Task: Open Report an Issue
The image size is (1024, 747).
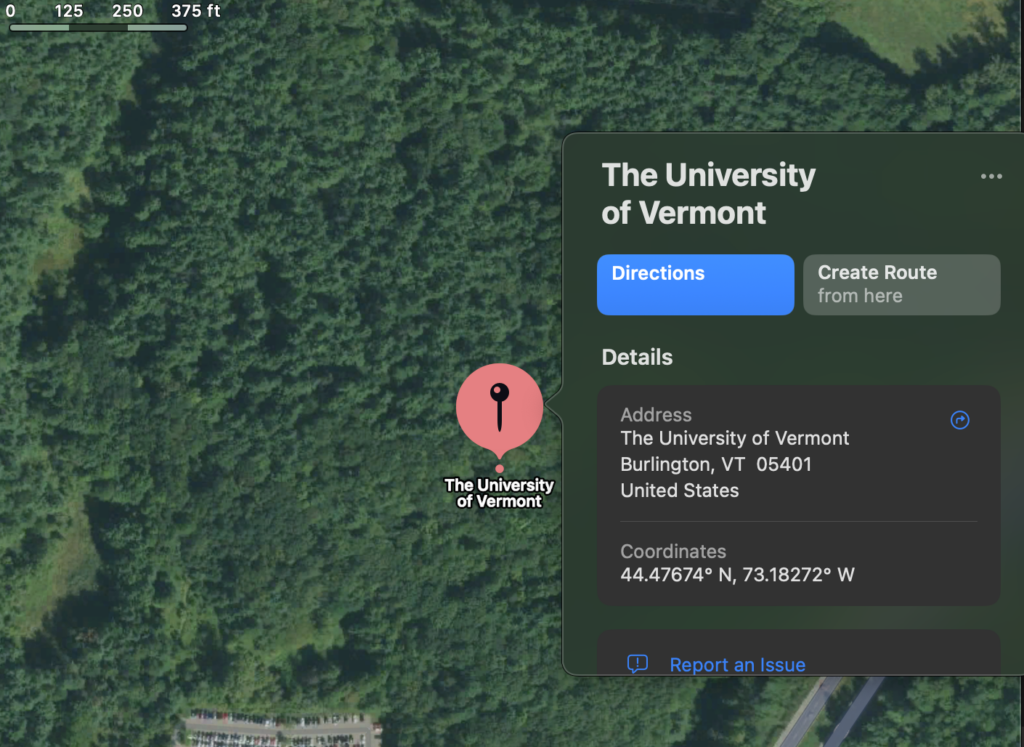Action: pos(736,664)
